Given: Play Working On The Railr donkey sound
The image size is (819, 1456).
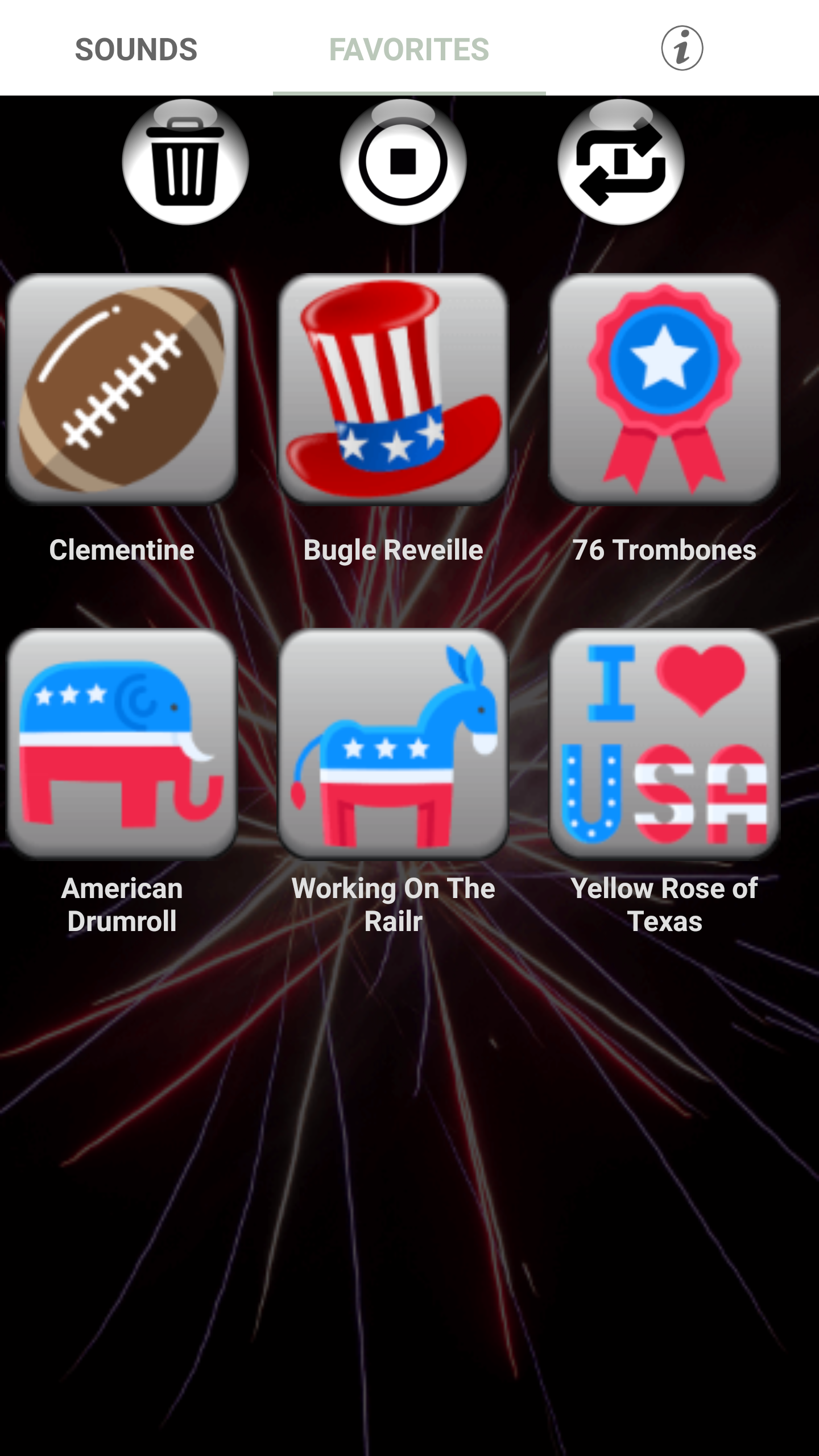Looking at the screenshot, I should [394, 745].
